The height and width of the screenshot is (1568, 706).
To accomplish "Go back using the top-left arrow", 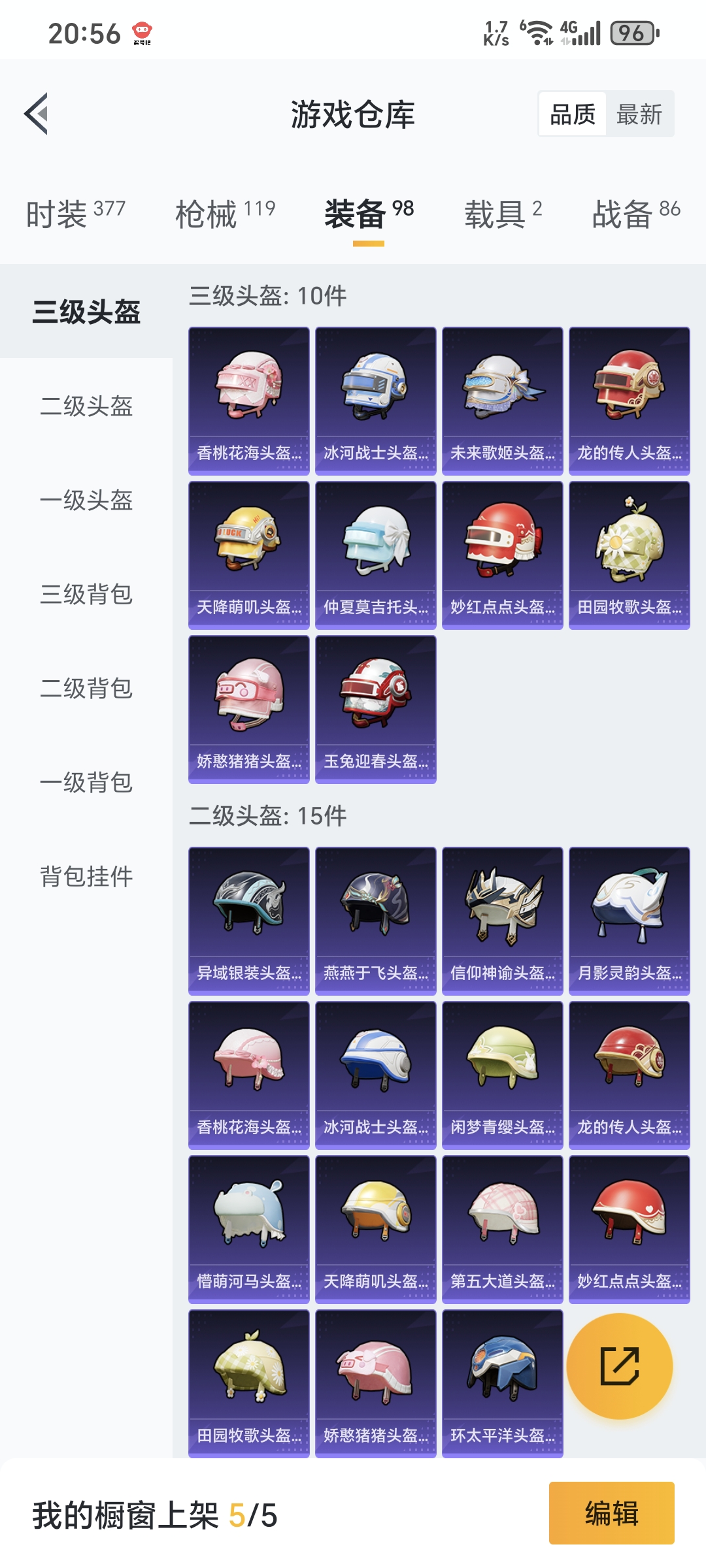I will [37, 114].
